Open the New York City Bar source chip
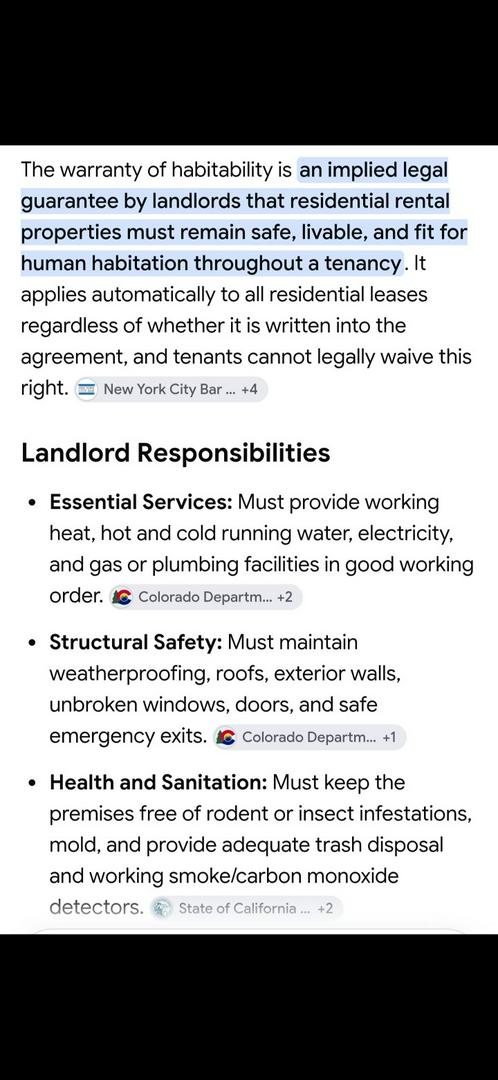498x1080 pixels. pos(169,389)
